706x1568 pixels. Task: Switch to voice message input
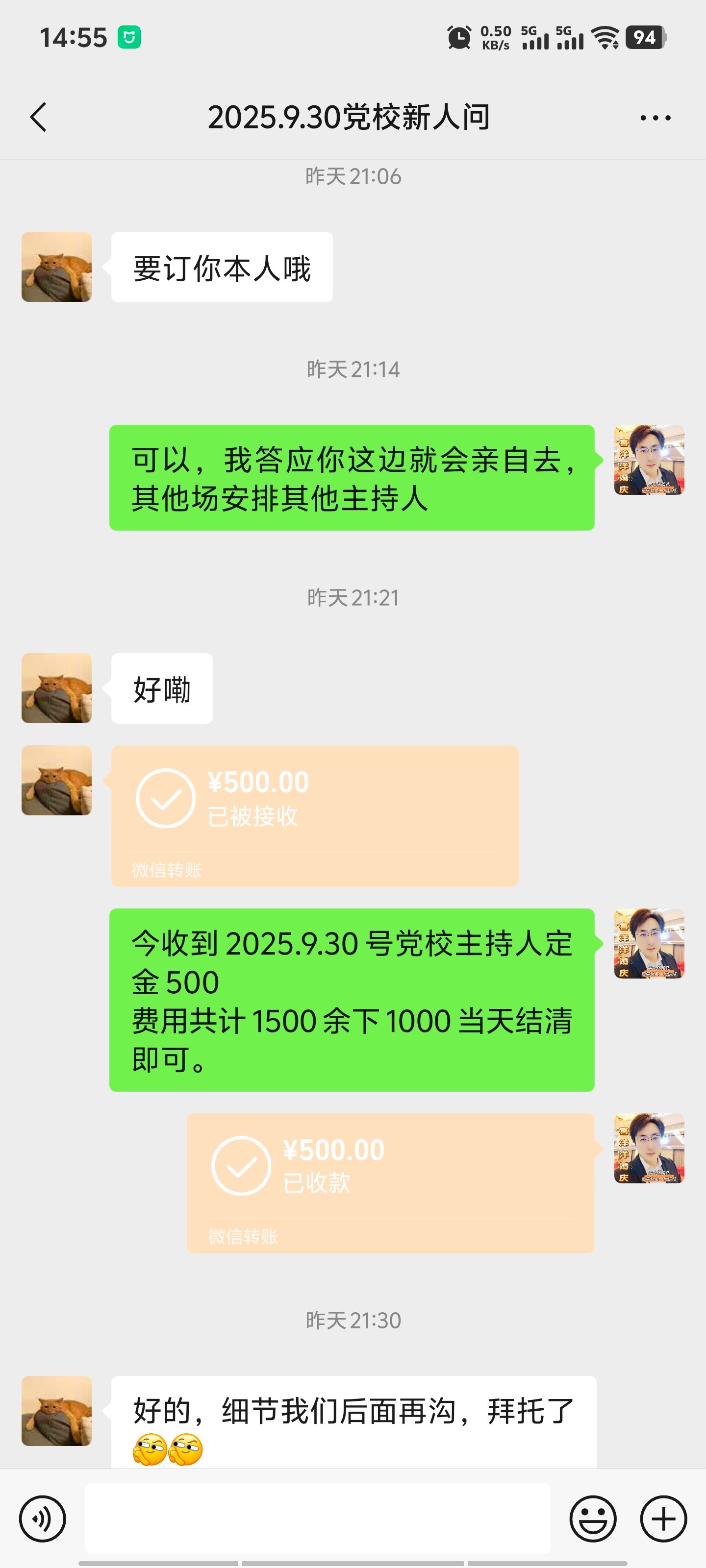click(43, 1519)
